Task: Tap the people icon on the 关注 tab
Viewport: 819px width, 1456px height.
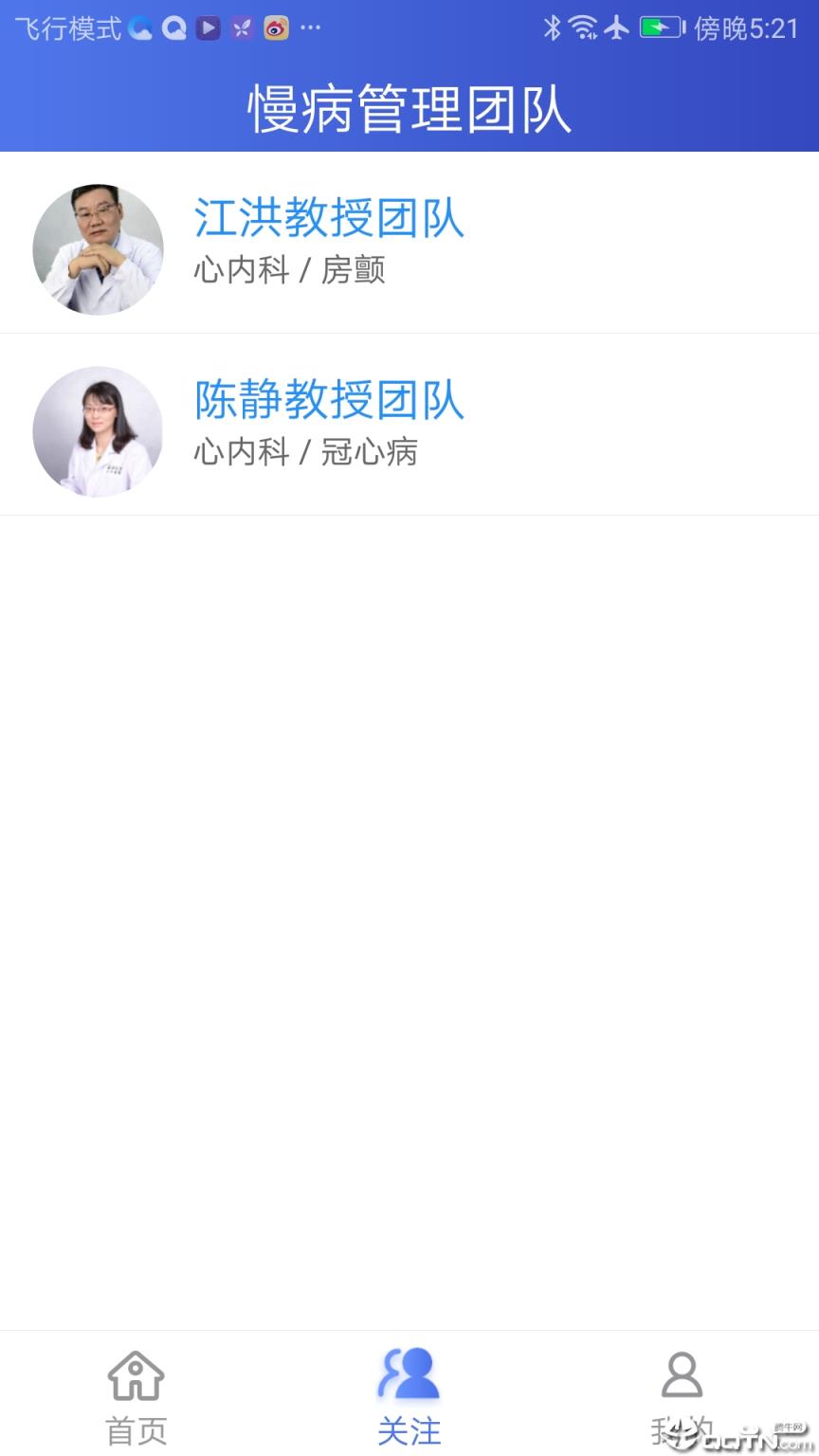Action: click(x=408, y=1374)
